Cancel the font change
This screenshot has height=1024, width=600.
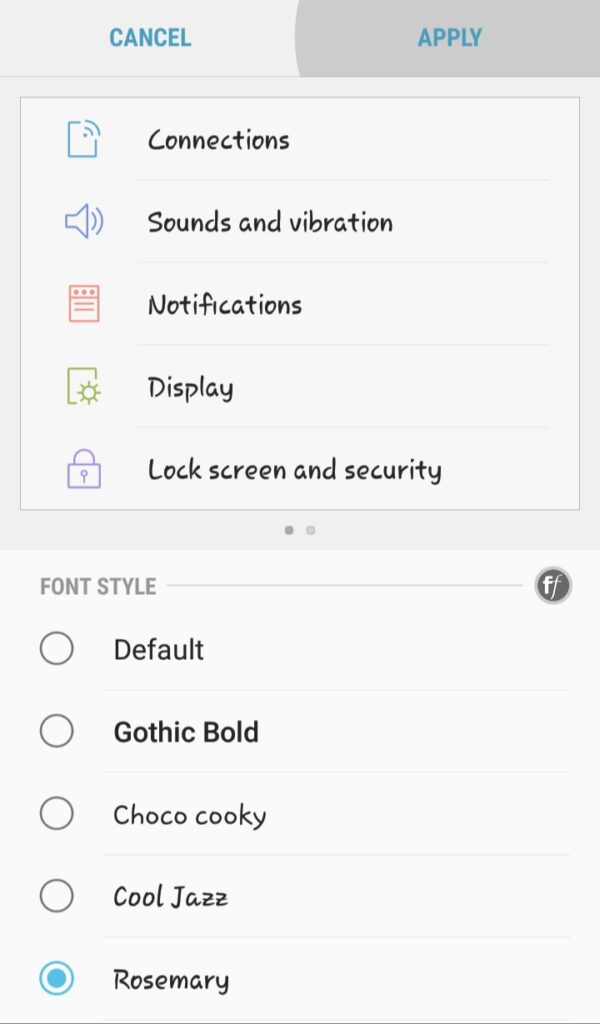coord(150,38)
